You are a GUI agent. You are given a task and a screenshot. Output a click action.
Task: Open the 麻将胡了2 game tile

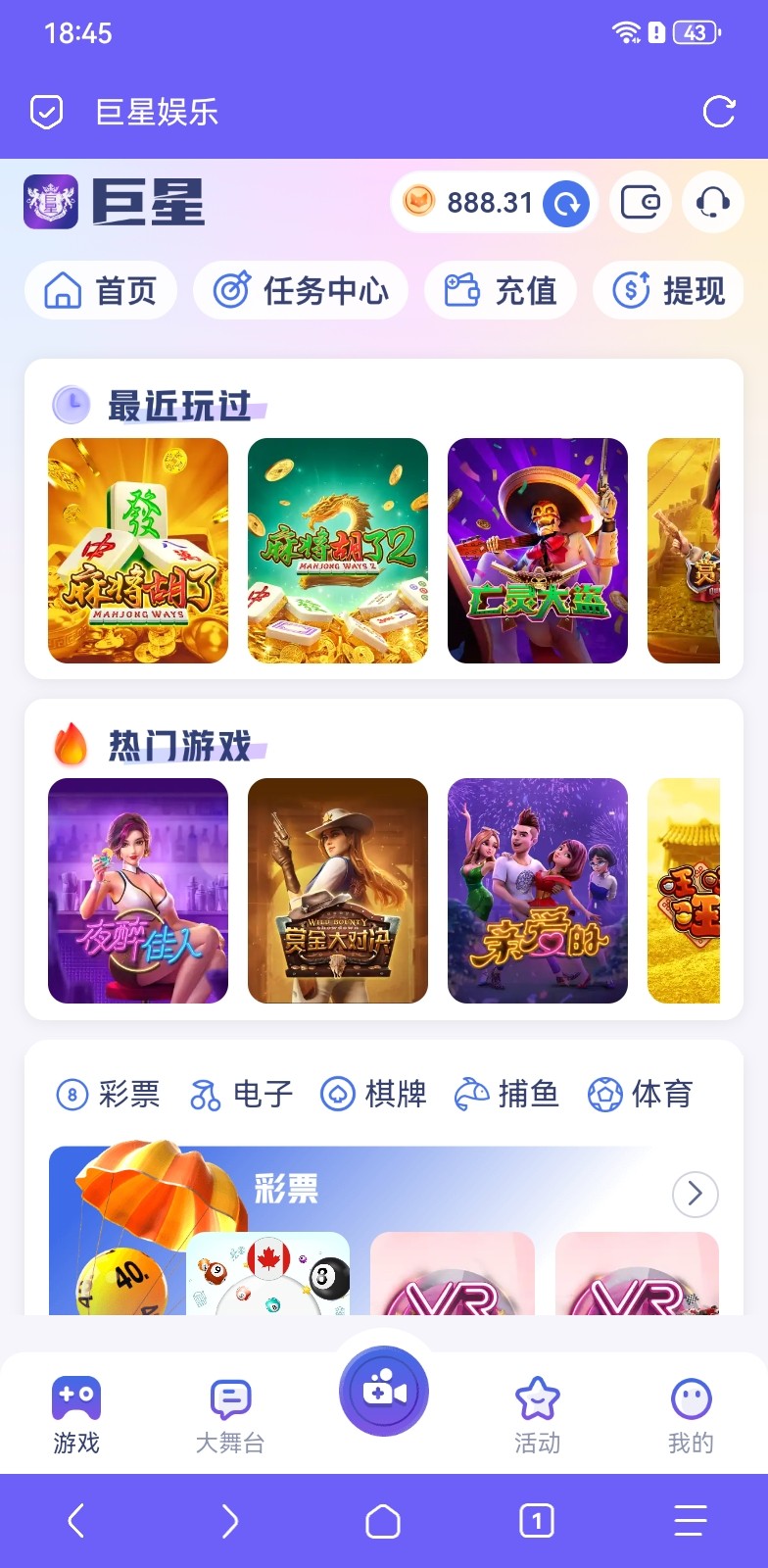[338, 551]
